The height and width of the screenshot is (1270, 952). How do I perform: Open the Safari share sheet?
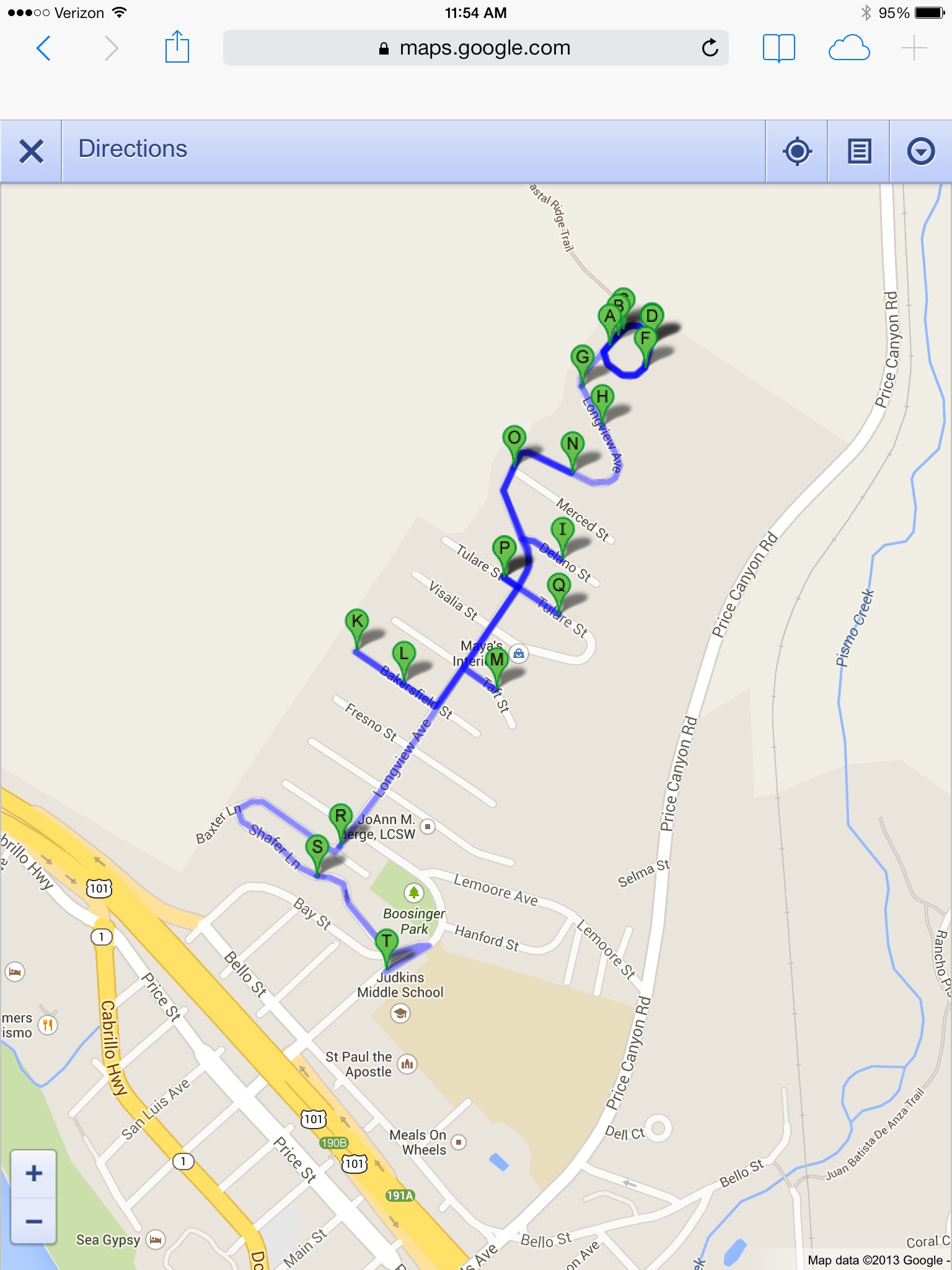177,48
